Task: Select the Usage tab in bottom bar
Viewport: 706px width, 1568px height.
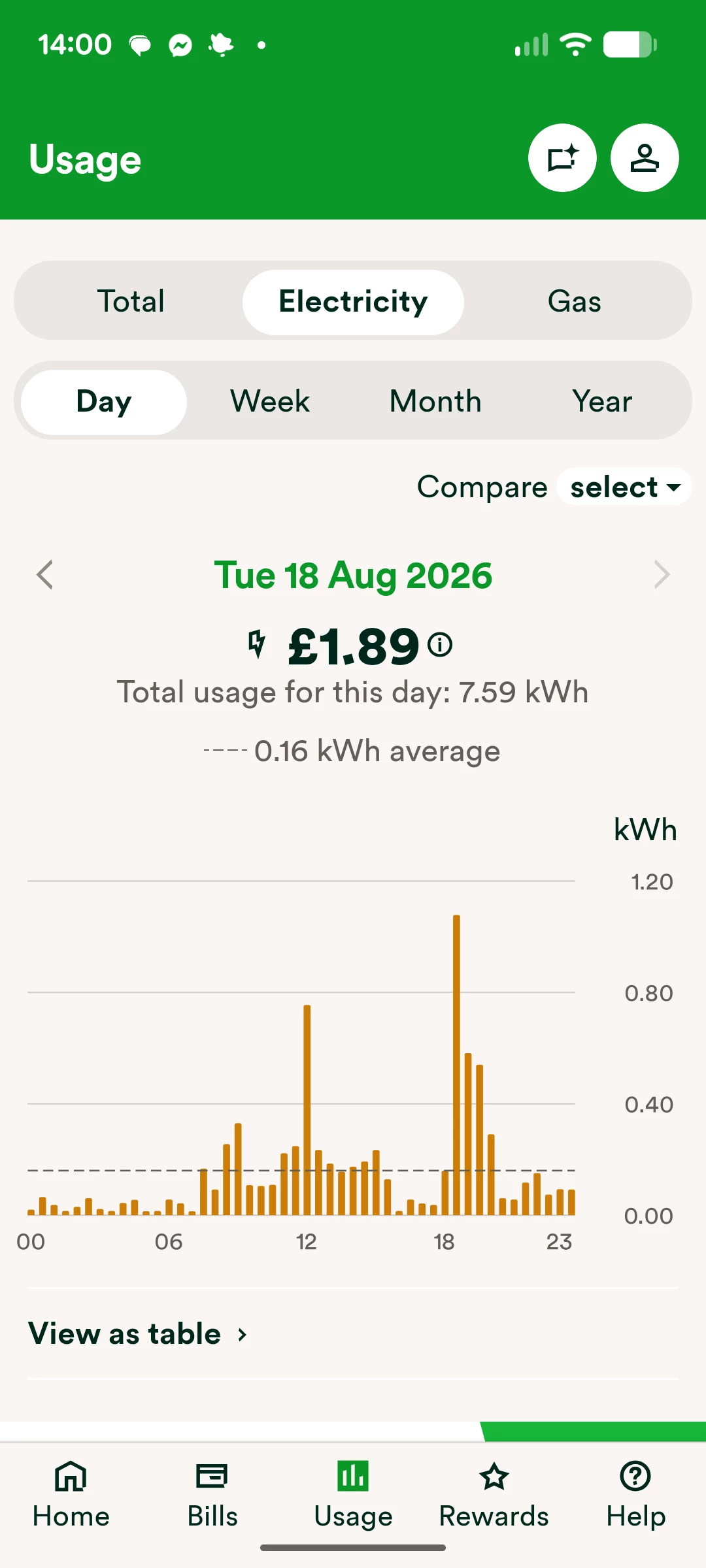Action: pyautogui.click(x=353, y=1496)
